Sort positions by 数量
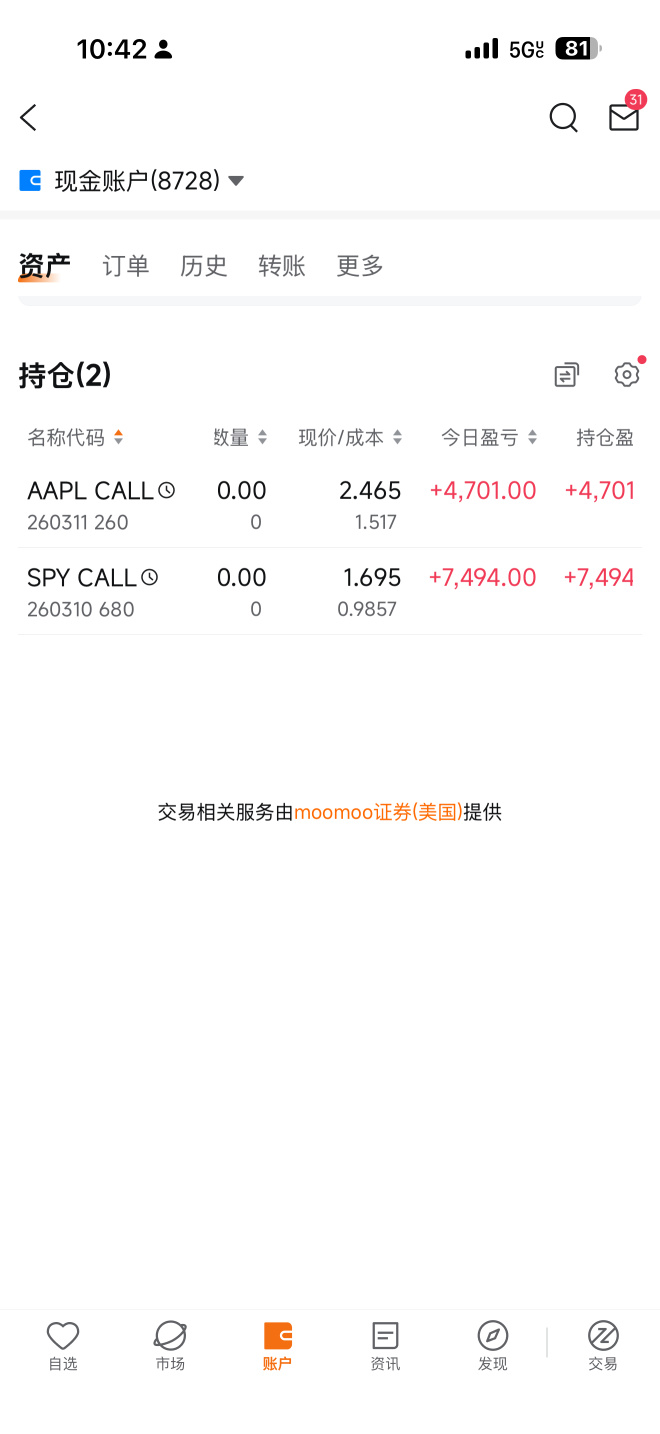The width and height of the screenshot is (660, 1434). coord(240,437)
